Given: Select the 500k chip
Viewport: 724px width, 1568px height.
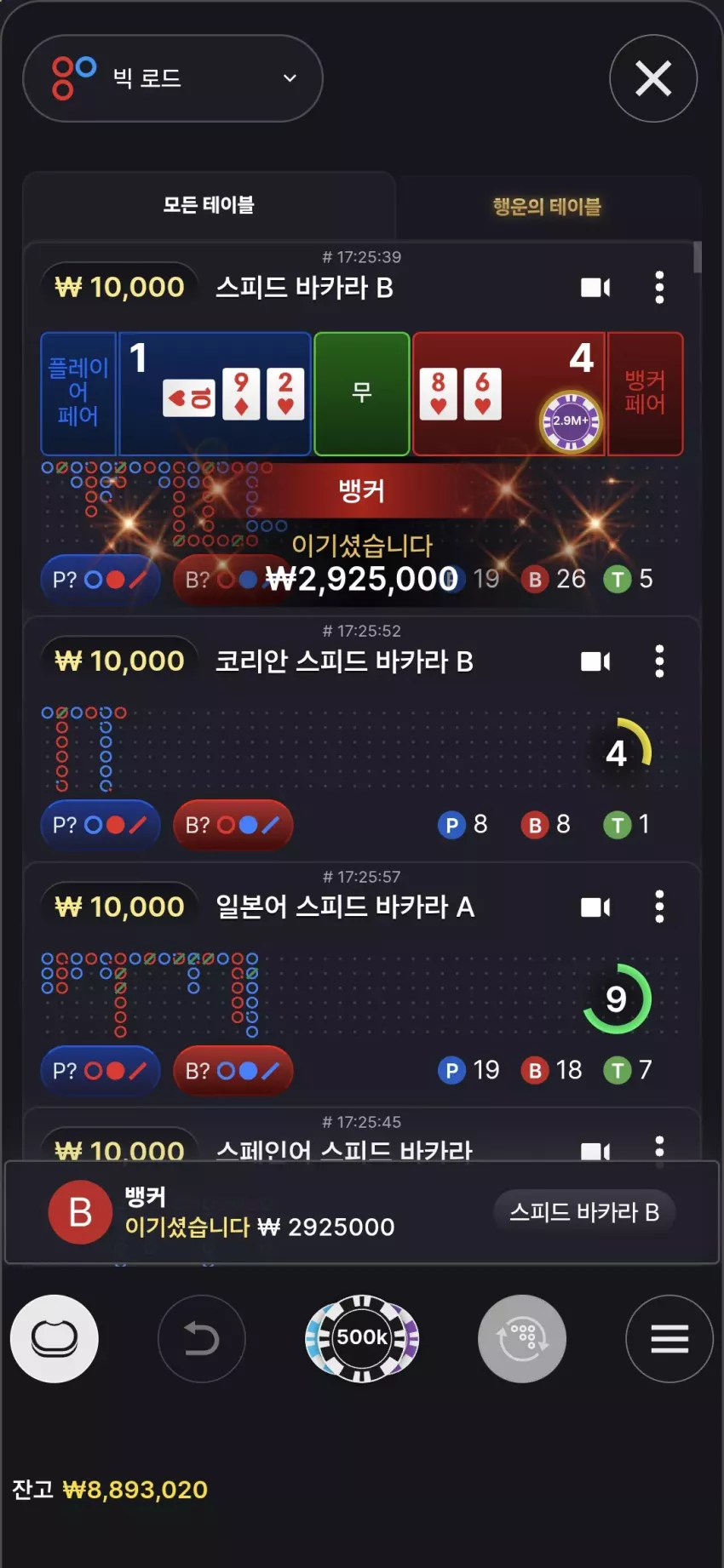Looking at the screenshot, I should pyautogui.click(x=362, y=1338).
